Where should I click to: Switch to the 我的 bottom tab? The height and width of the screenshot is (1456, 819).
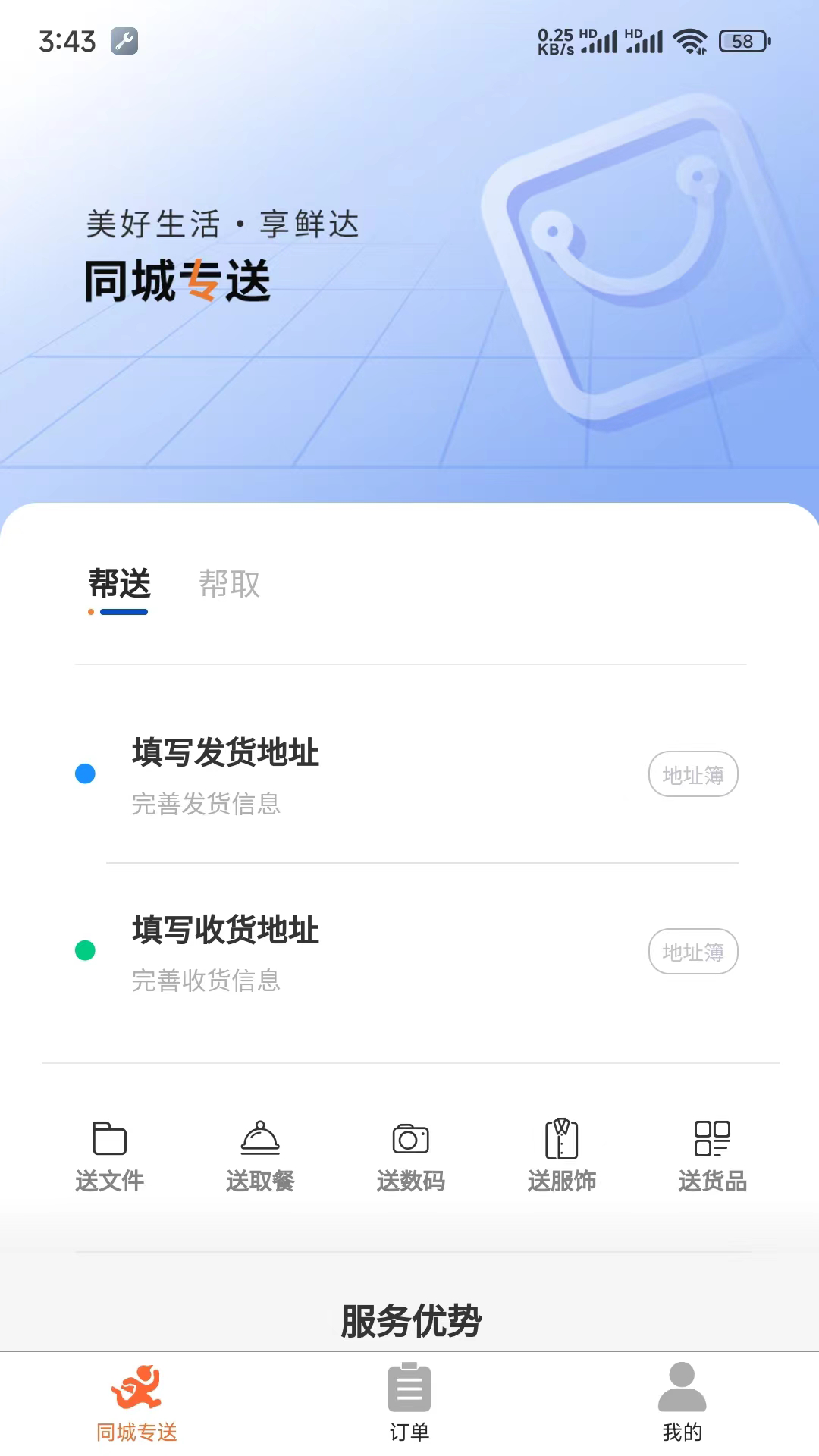[x=682, y=1403]
